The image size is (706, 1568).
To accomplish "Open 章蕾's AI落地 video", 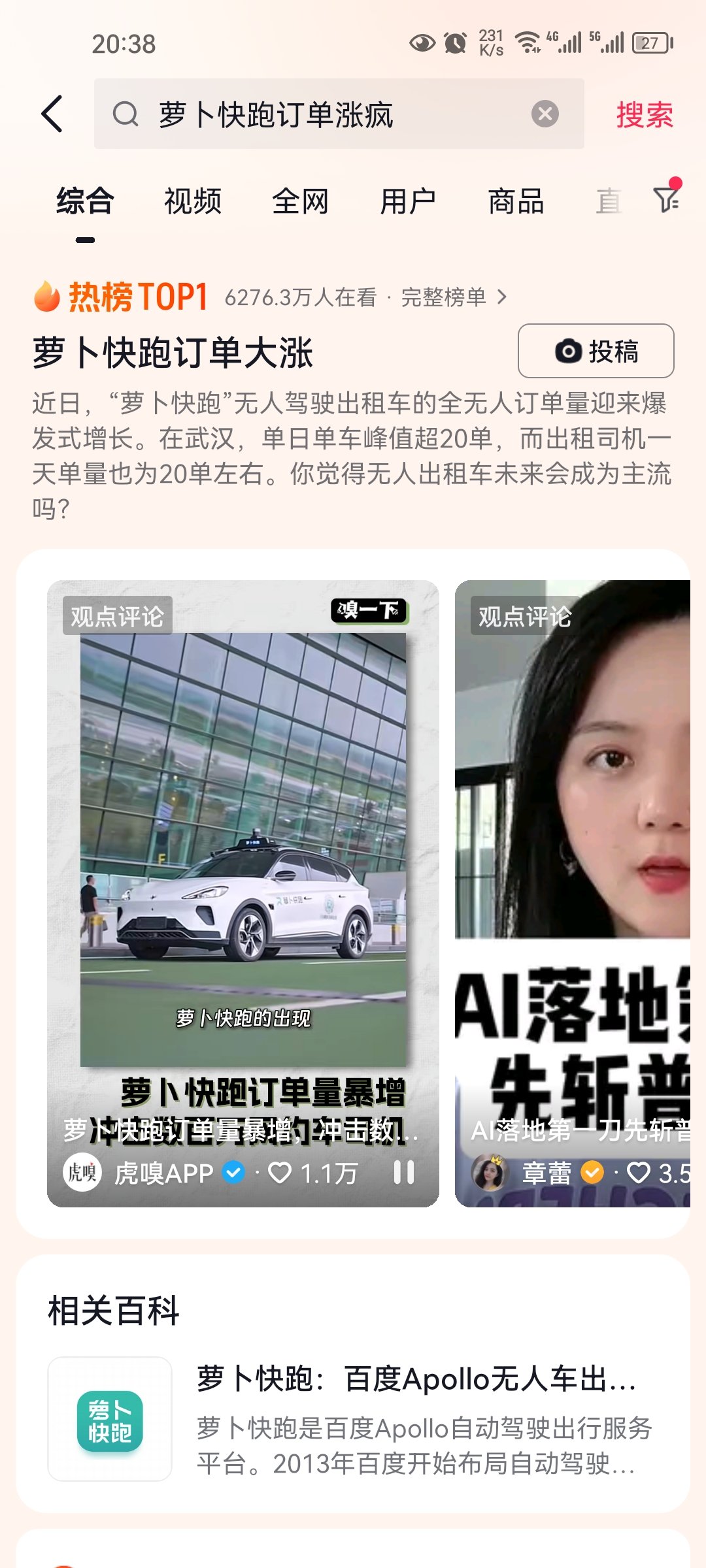I will (x=573, y=849).
